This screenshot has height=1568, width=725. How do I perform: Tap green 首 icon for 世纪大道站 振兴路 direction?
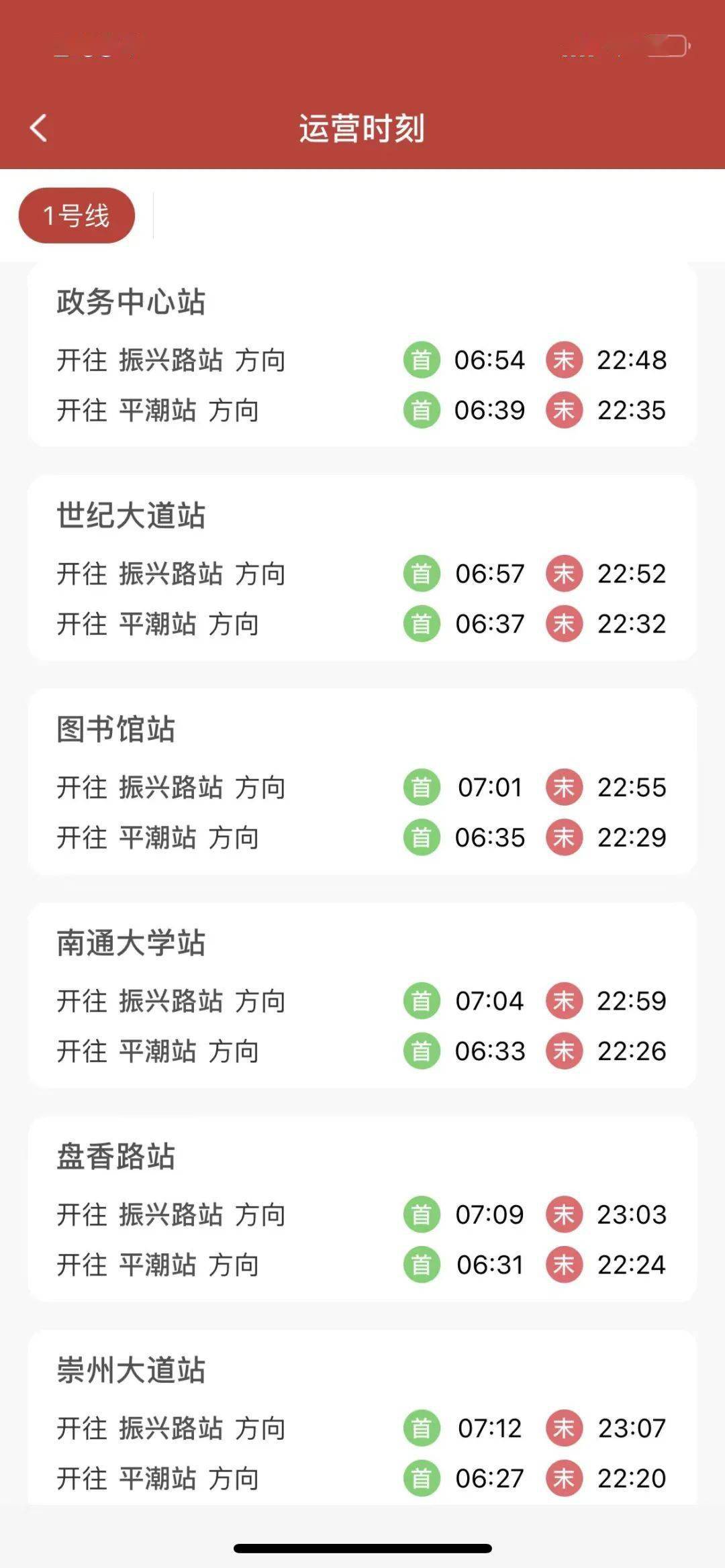[421, 574]
